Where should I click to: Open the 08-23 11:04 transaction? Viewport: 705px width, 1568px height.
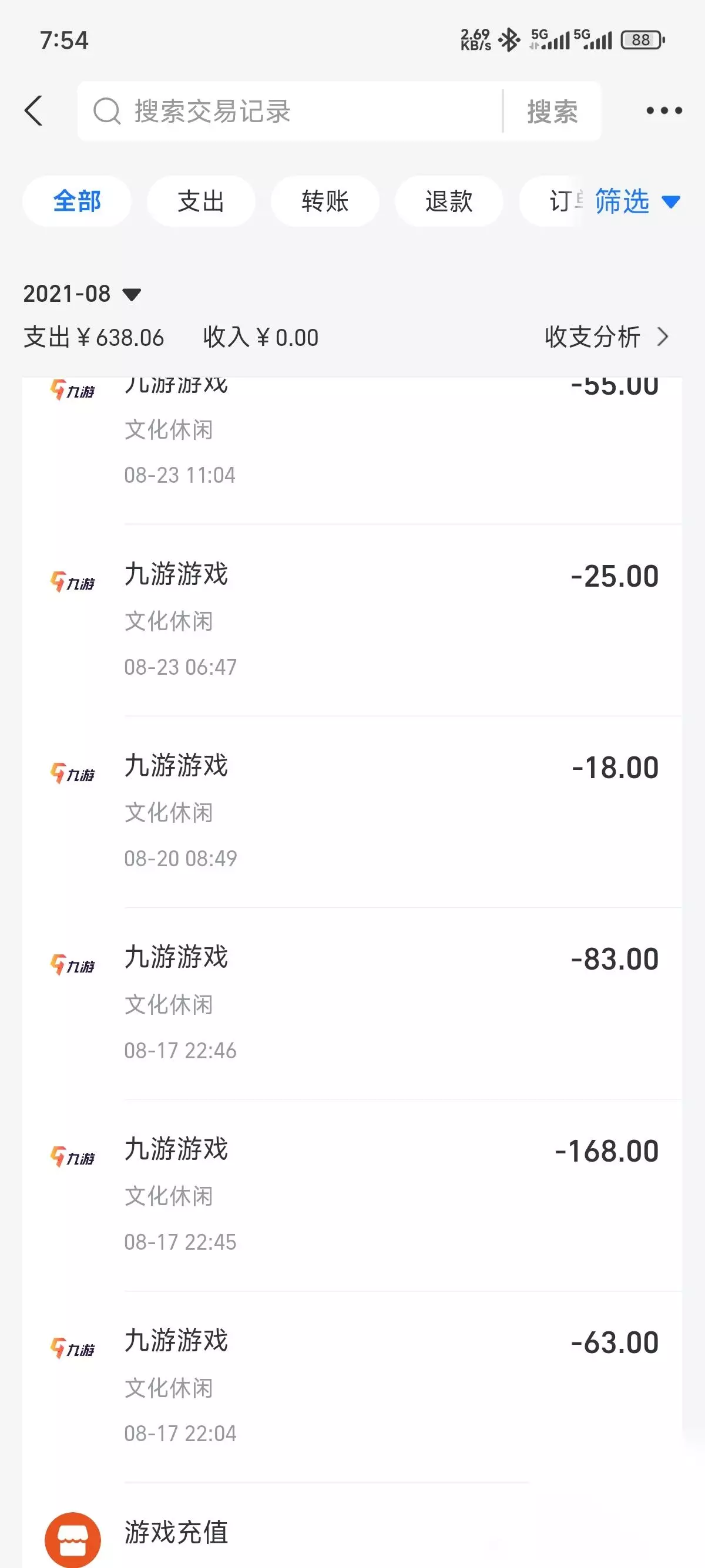[x=352, y=450]
